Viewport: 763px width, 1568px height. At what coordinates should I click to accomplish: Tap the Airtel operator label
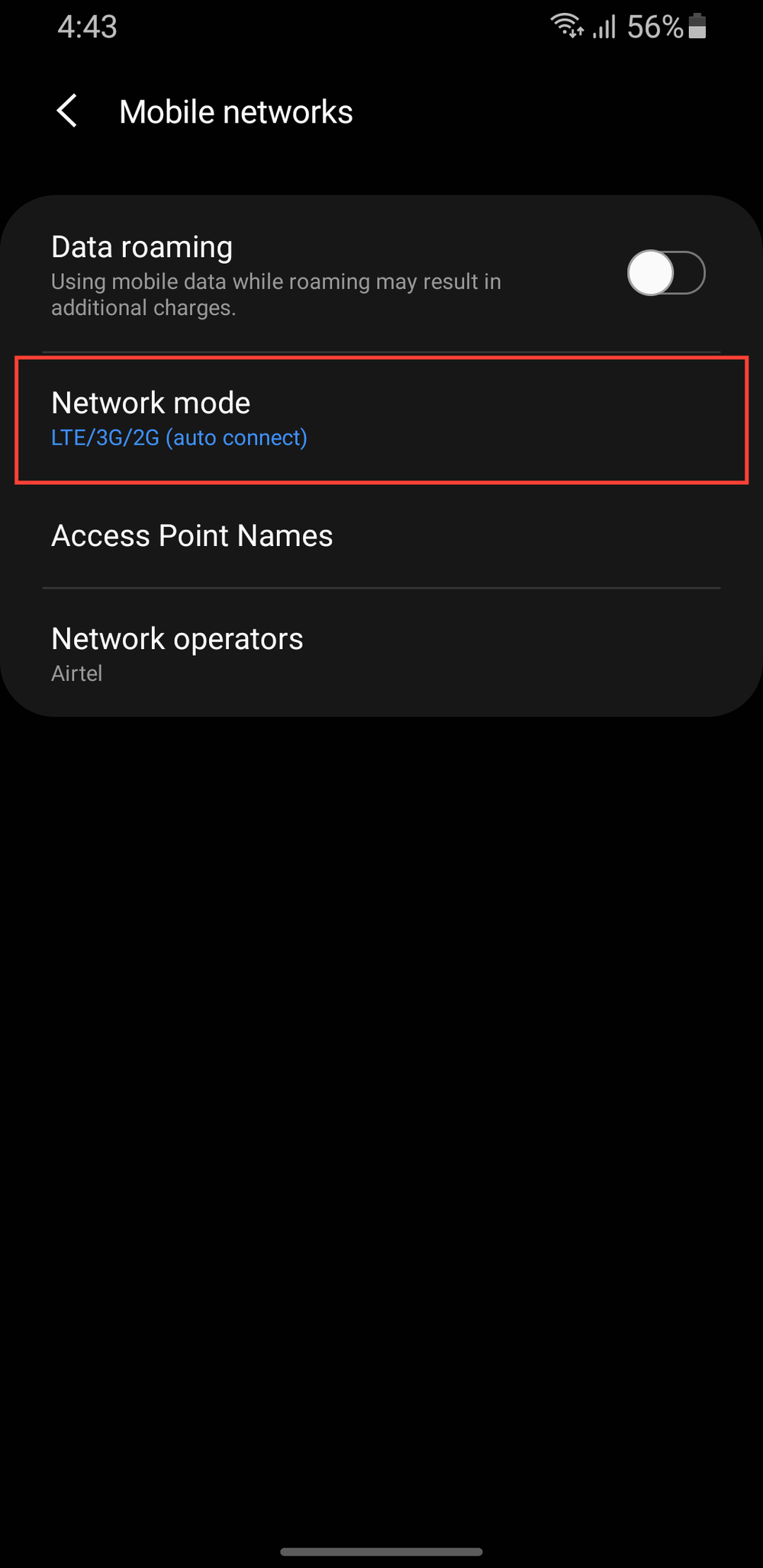coord(76,673)
